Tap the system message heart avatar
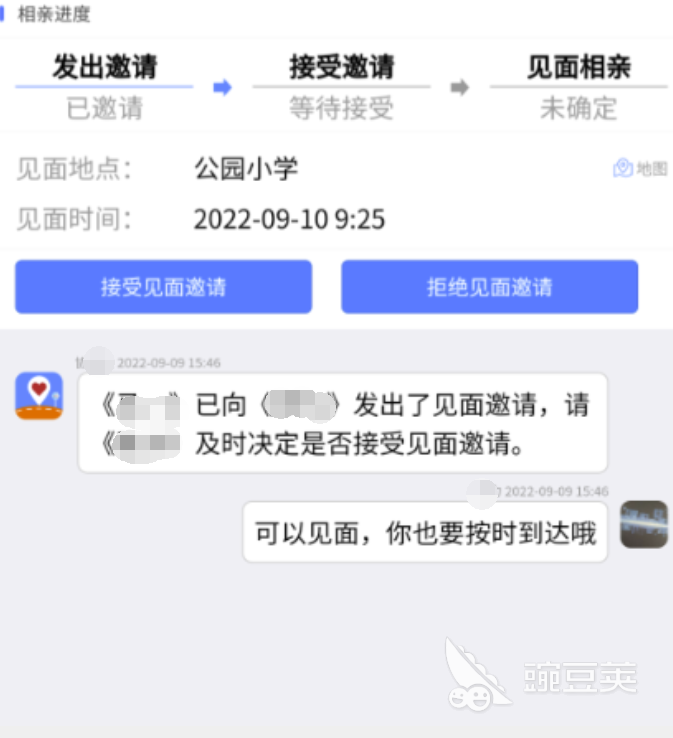Image resolution: width=673 pixels, height=738 pixels. point(39,396)
